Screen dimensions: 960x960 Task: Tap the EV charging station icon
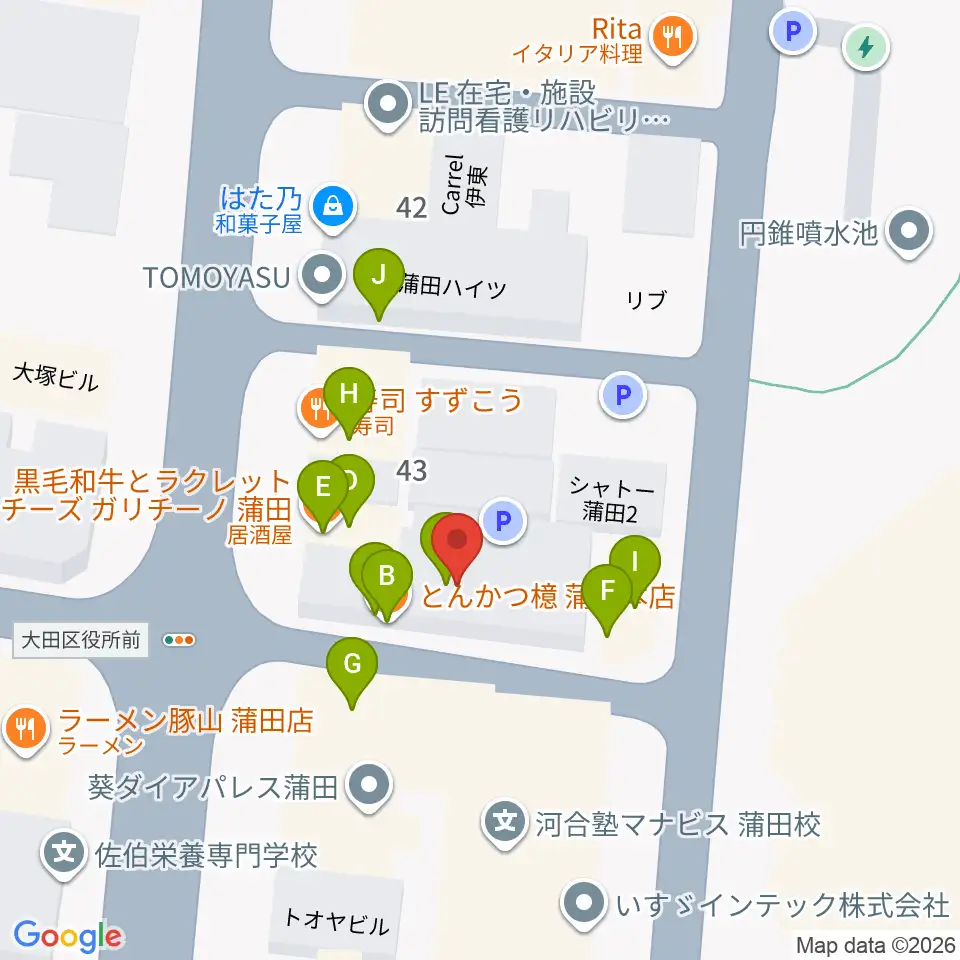click(866, 47)
